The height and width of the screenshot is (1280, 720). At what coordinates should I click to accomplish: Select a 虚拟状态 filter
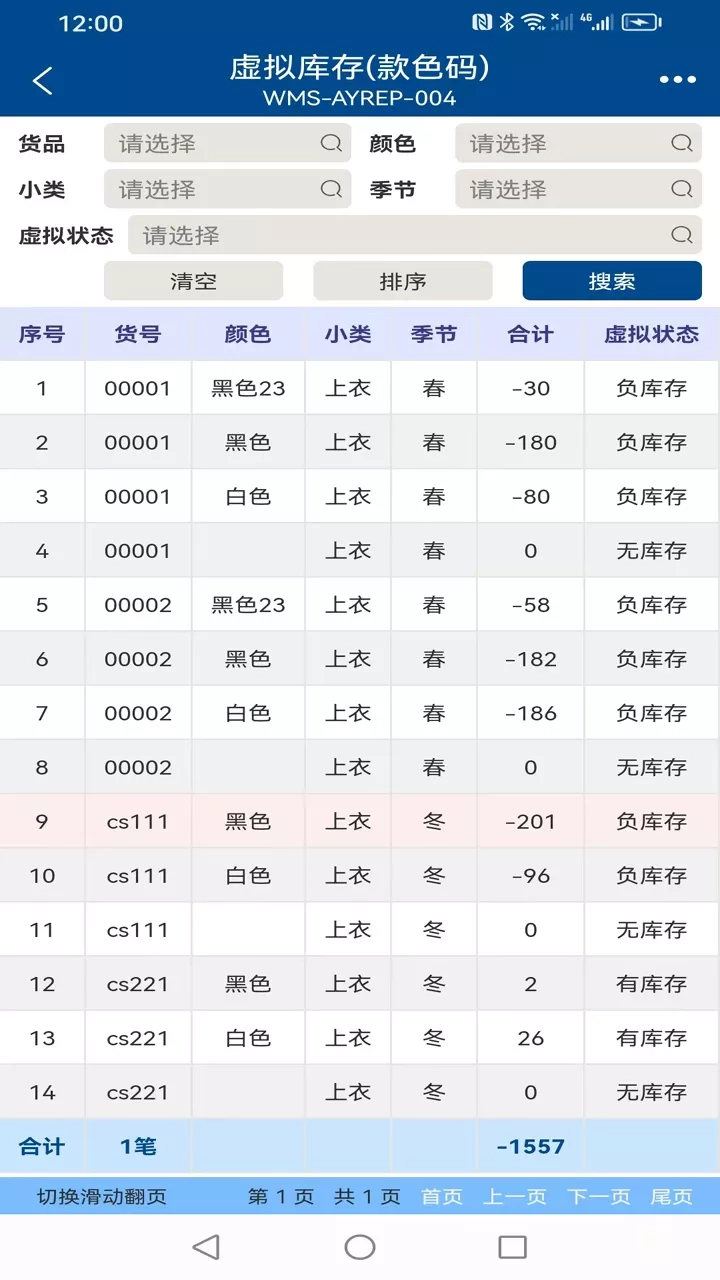coord(415,235)
